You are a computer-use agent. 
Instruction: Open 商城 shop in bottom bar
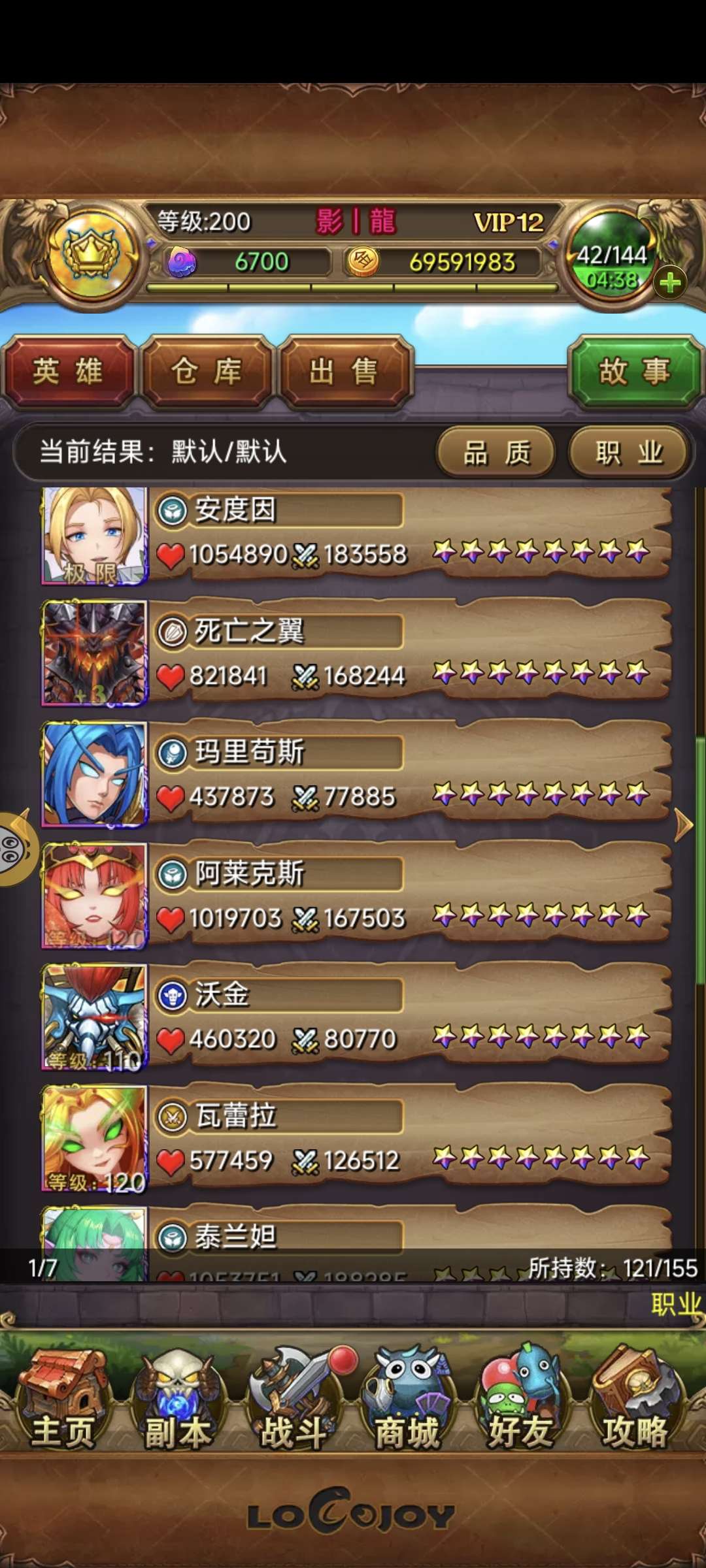point(407,1397)
